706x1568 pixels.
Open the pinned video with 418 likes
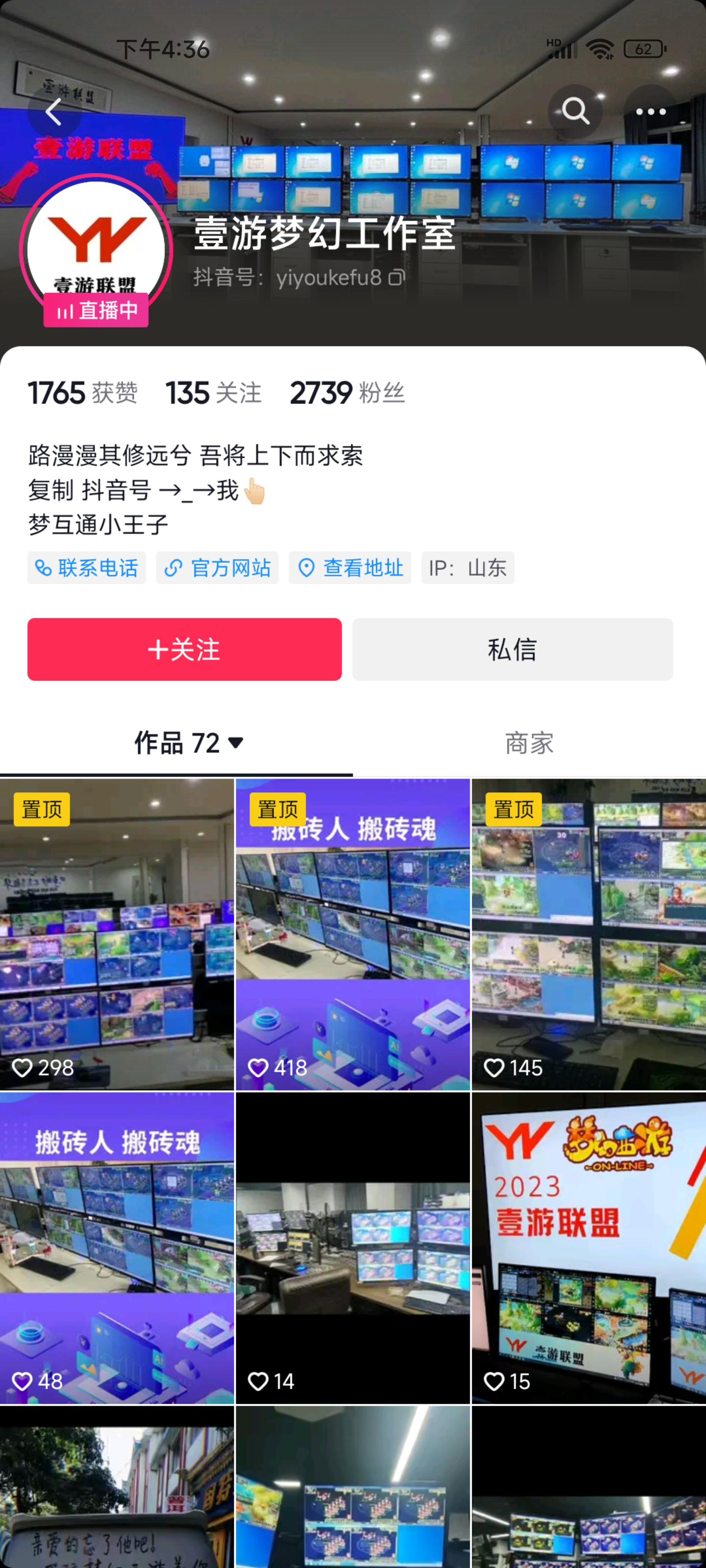353,934
